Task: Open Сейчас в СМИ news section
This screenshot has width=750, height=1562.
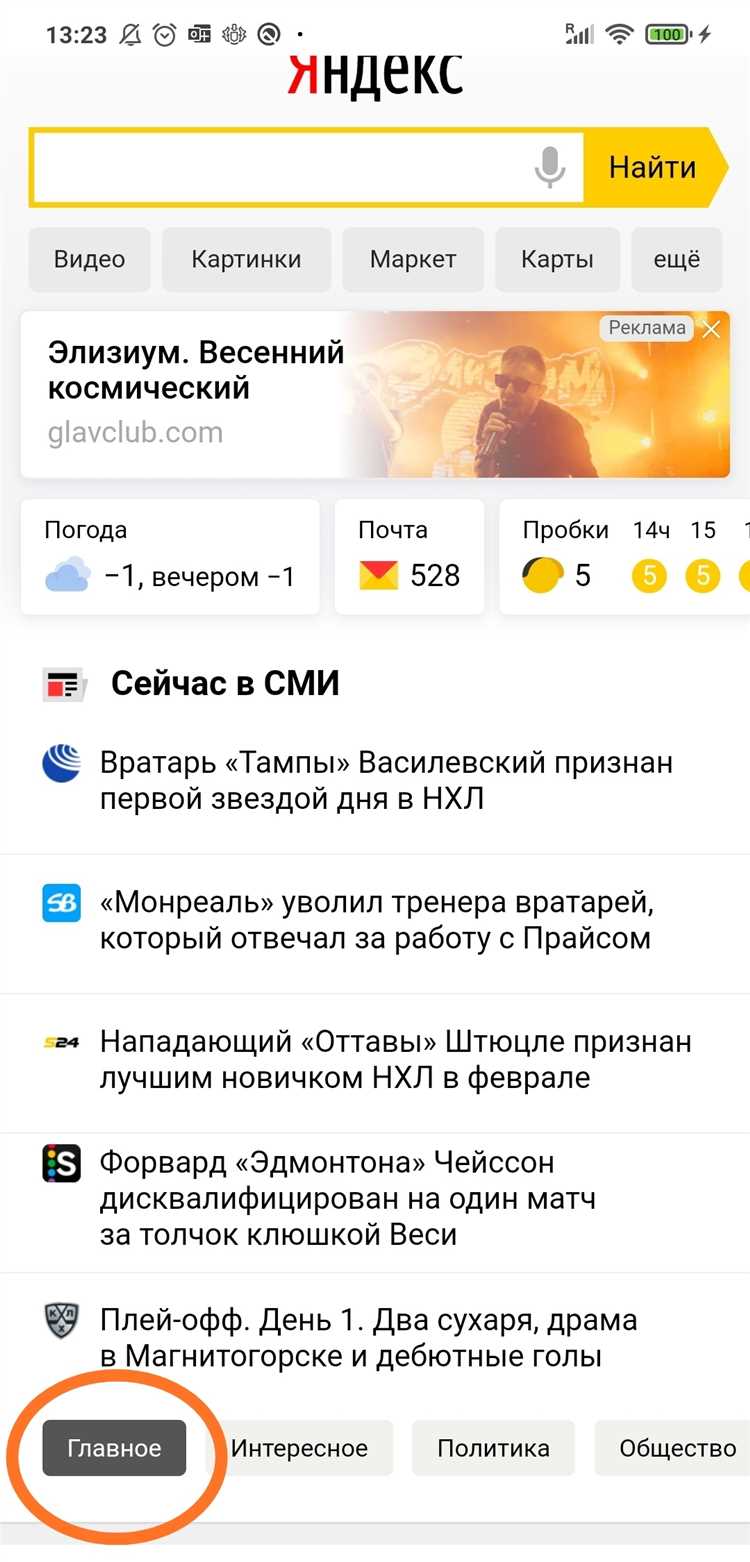Action: (x=225, y=683)
